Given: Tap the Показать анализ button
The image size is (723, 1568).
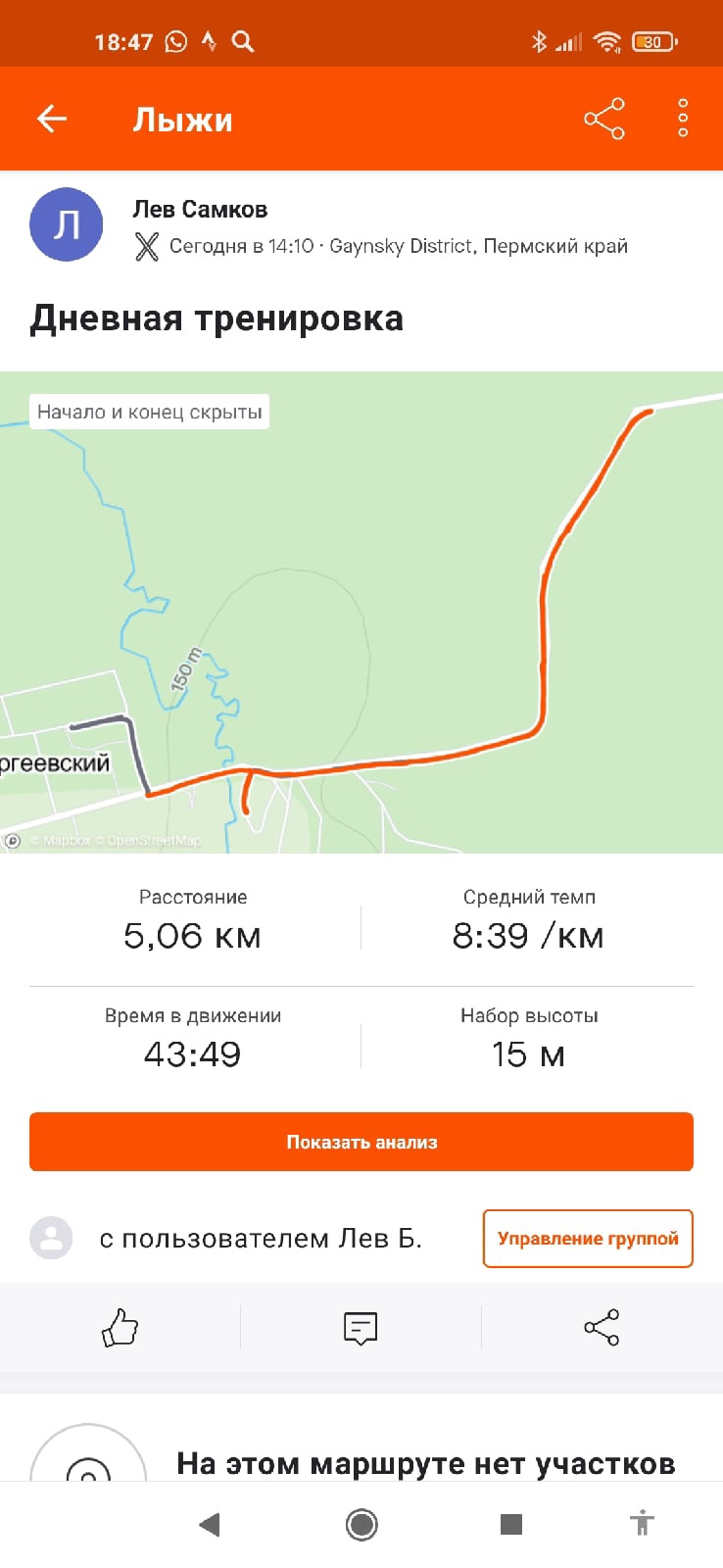Looking at the screenshot, I should tap(361, 1142).
